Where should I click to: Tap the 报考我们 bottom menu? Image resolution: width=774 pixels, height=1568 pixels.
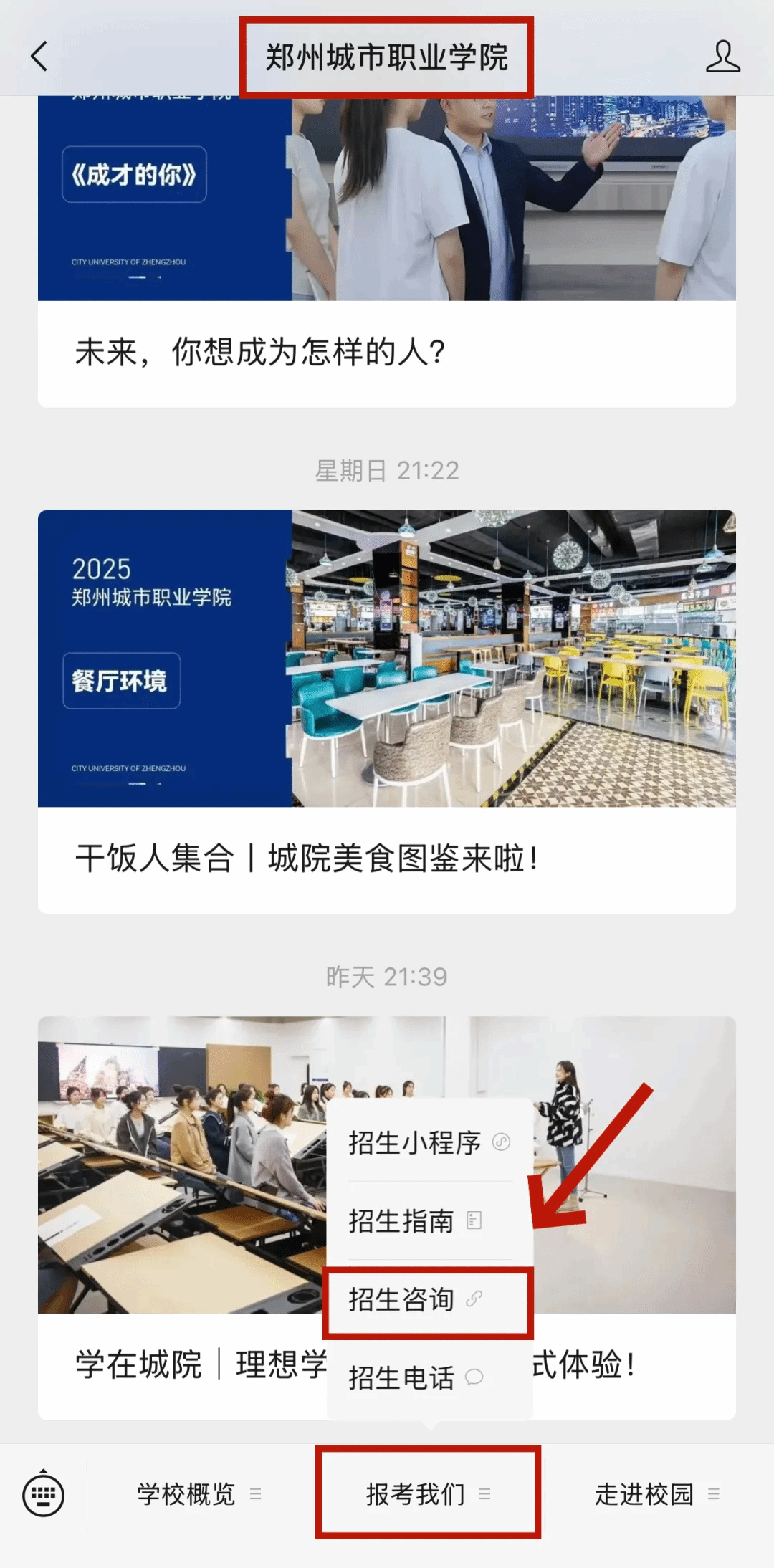428,1494
